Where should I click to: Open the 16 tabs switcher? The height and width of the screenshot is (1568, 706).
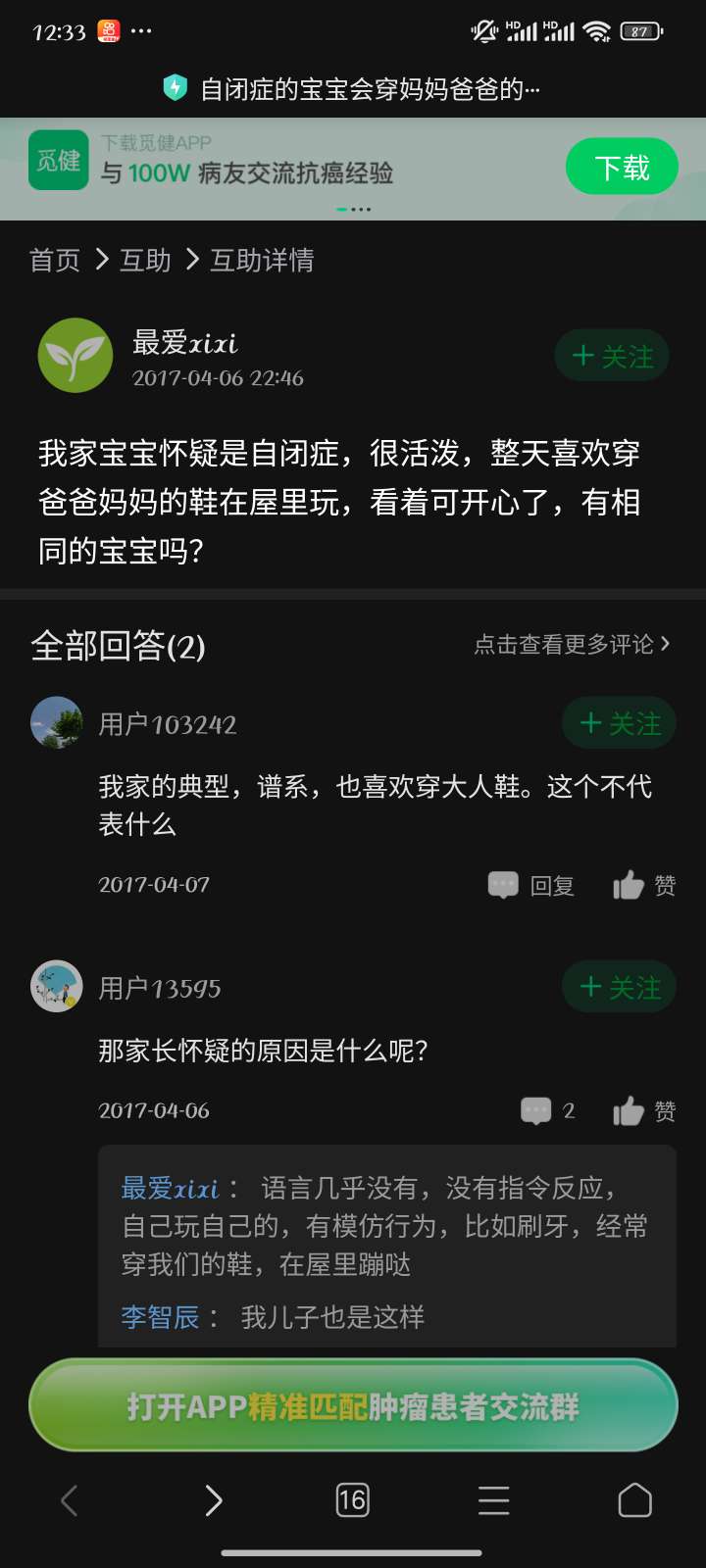[x=353, y=1500]
